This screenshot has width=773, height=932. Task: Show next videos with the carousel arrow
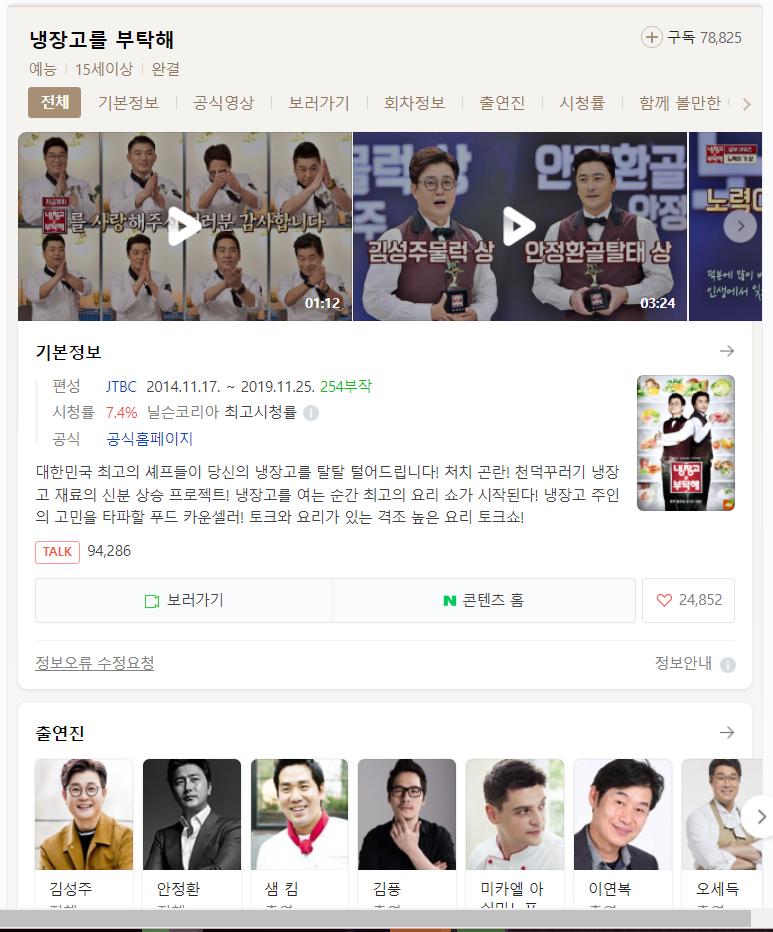coord(740,227)
